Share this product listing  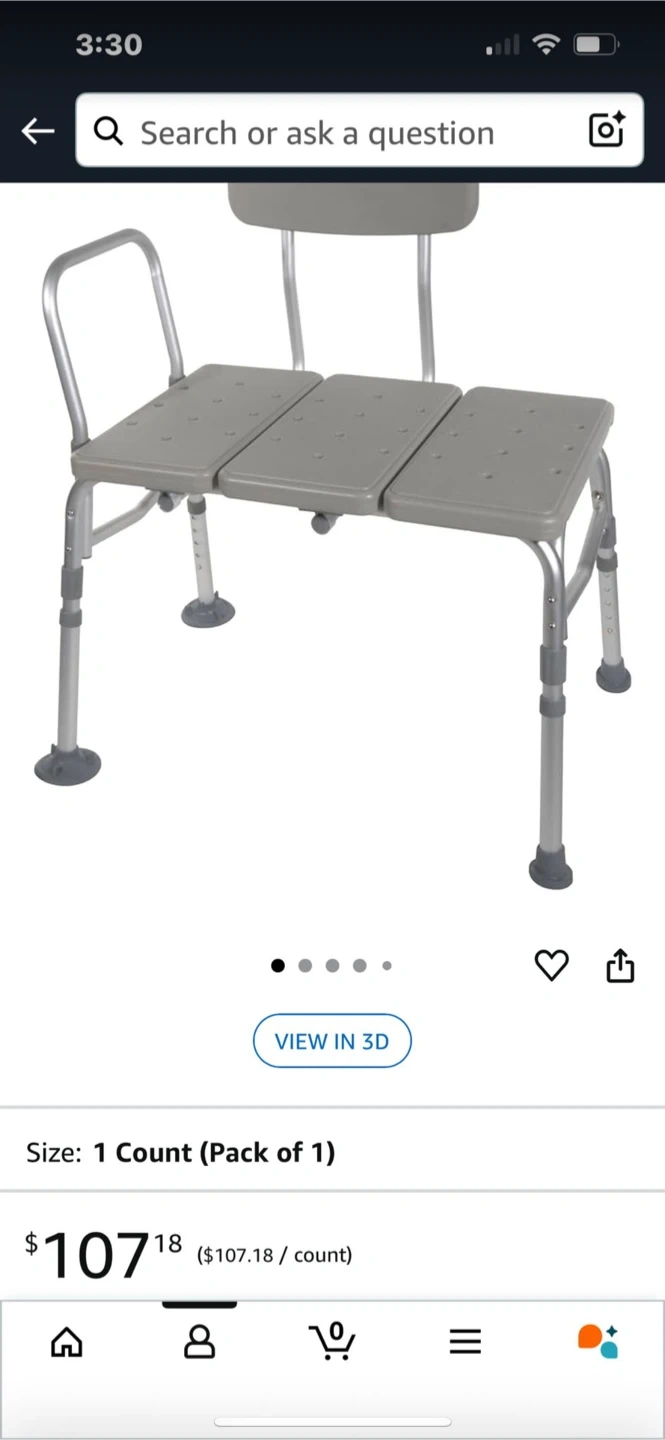[x=620, y=966]
